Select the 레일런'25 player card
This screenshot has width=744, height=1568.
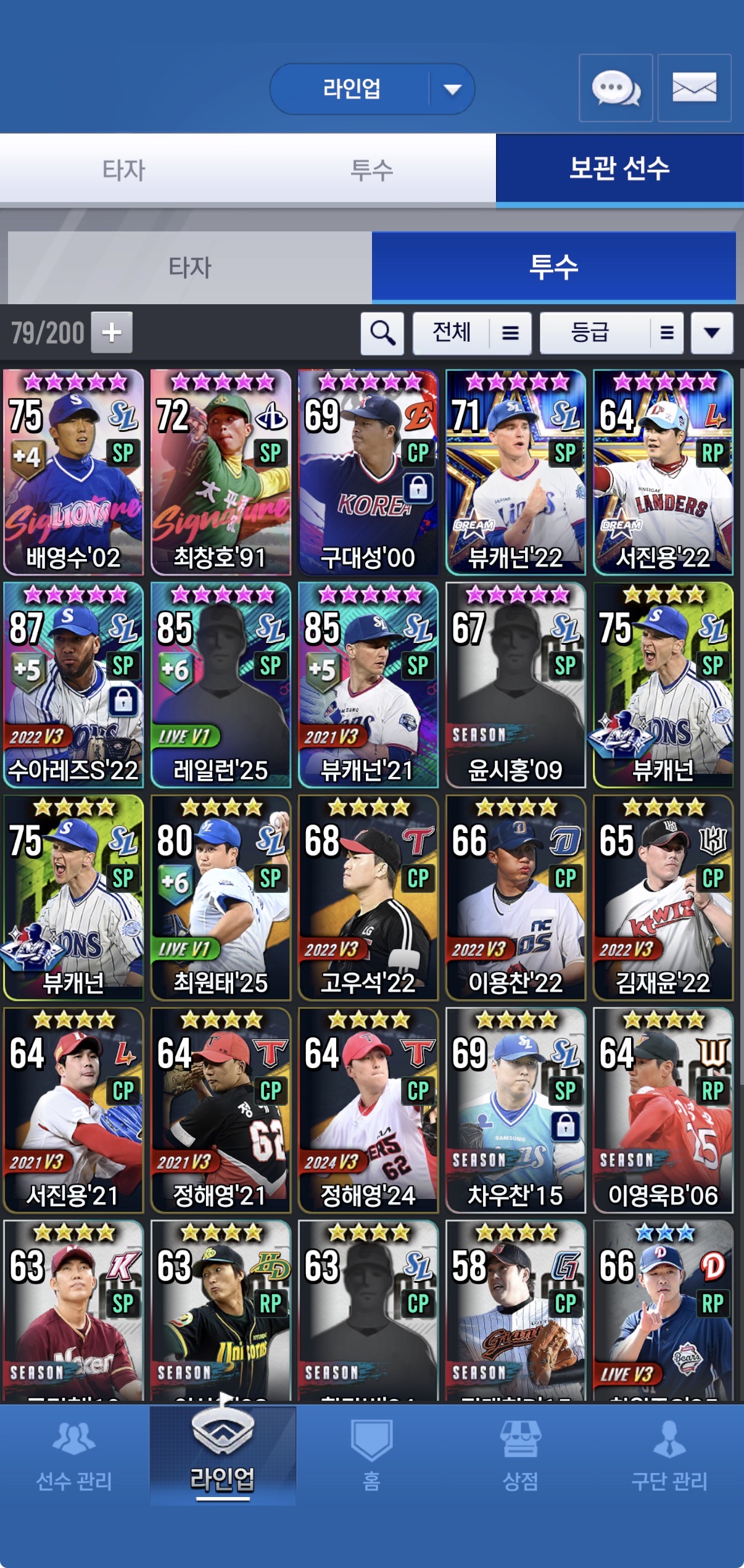coord(220,685)
